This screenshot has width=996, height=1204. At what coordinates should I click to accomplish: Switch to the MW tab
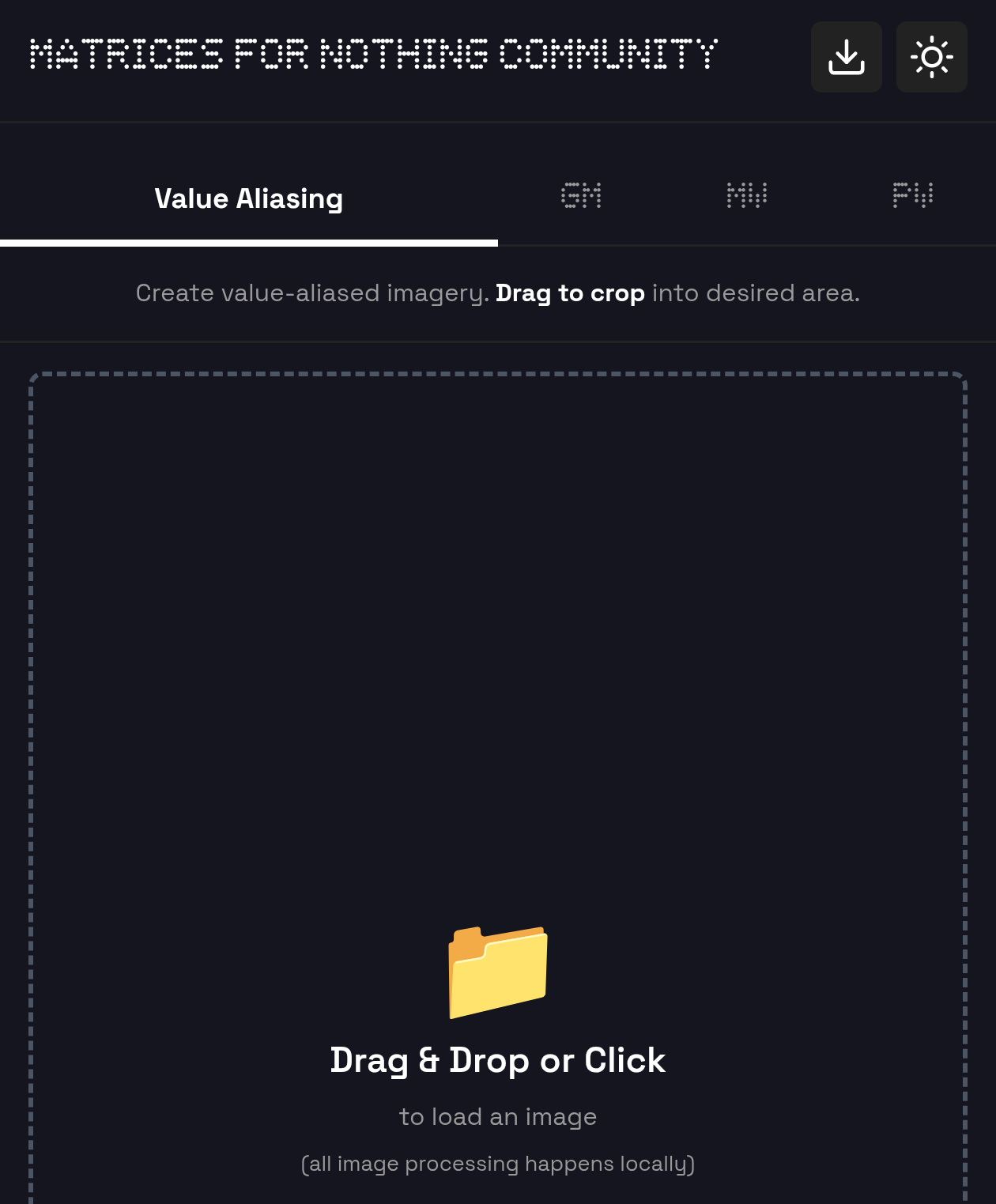pyautogui.click(x=747, y=195)
